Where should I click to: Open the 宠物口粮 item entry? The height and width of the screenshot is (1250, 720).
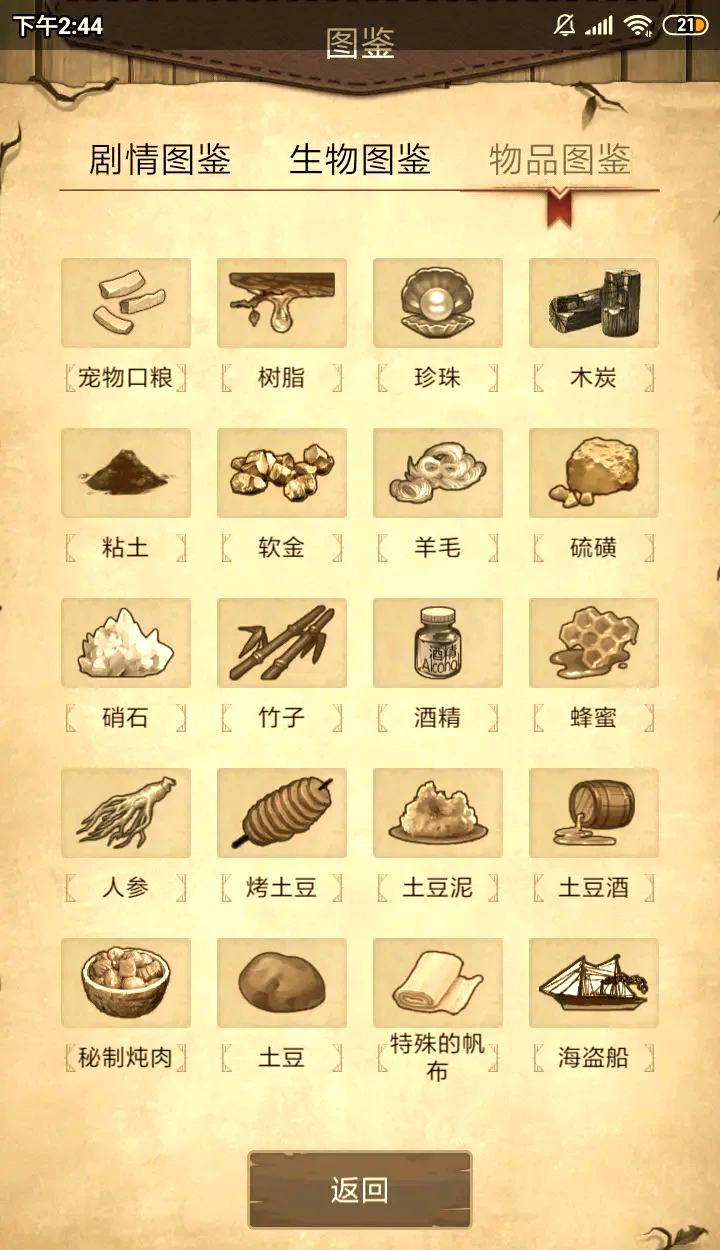click(126, 303)
